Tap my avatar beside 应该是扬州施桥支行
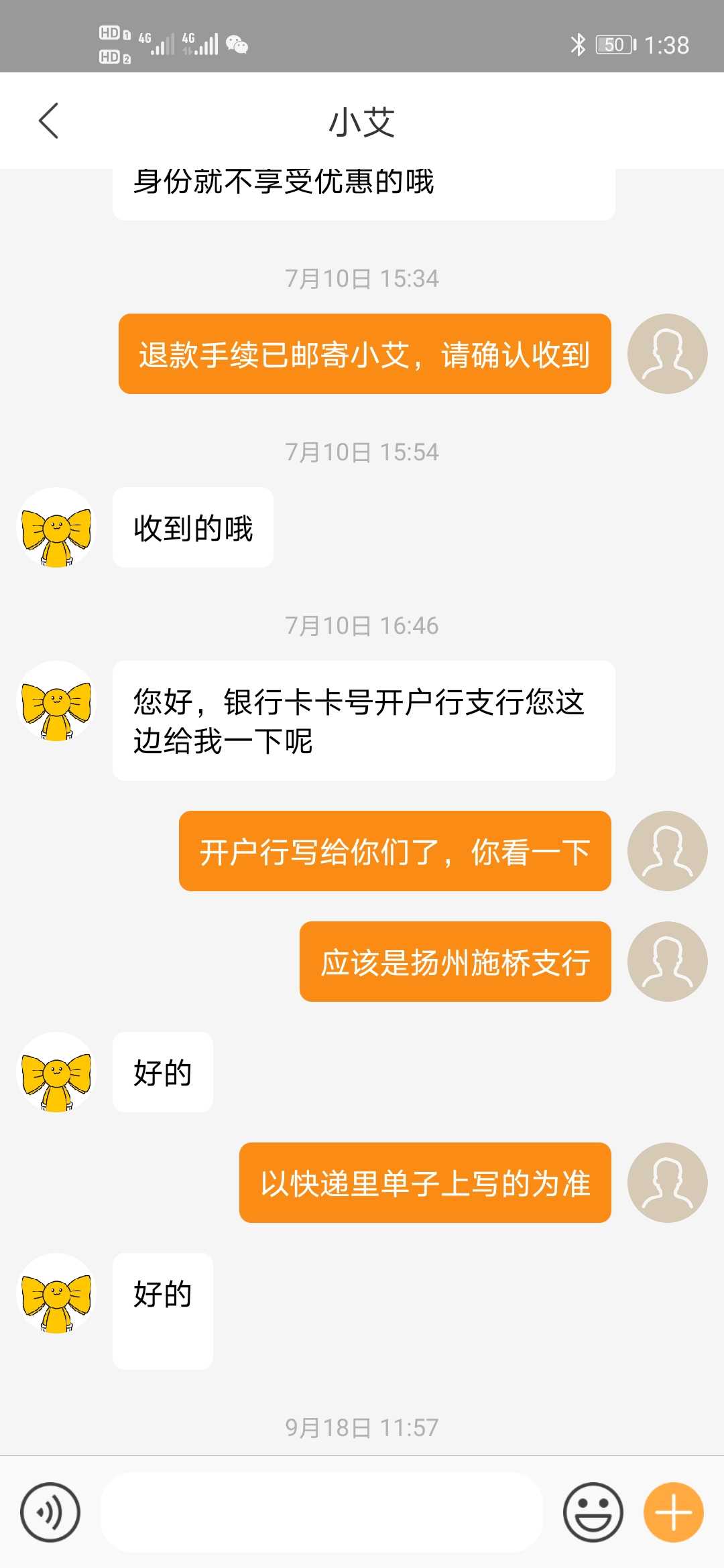This screenshot has width=724, height=1568. coord(667,962)
